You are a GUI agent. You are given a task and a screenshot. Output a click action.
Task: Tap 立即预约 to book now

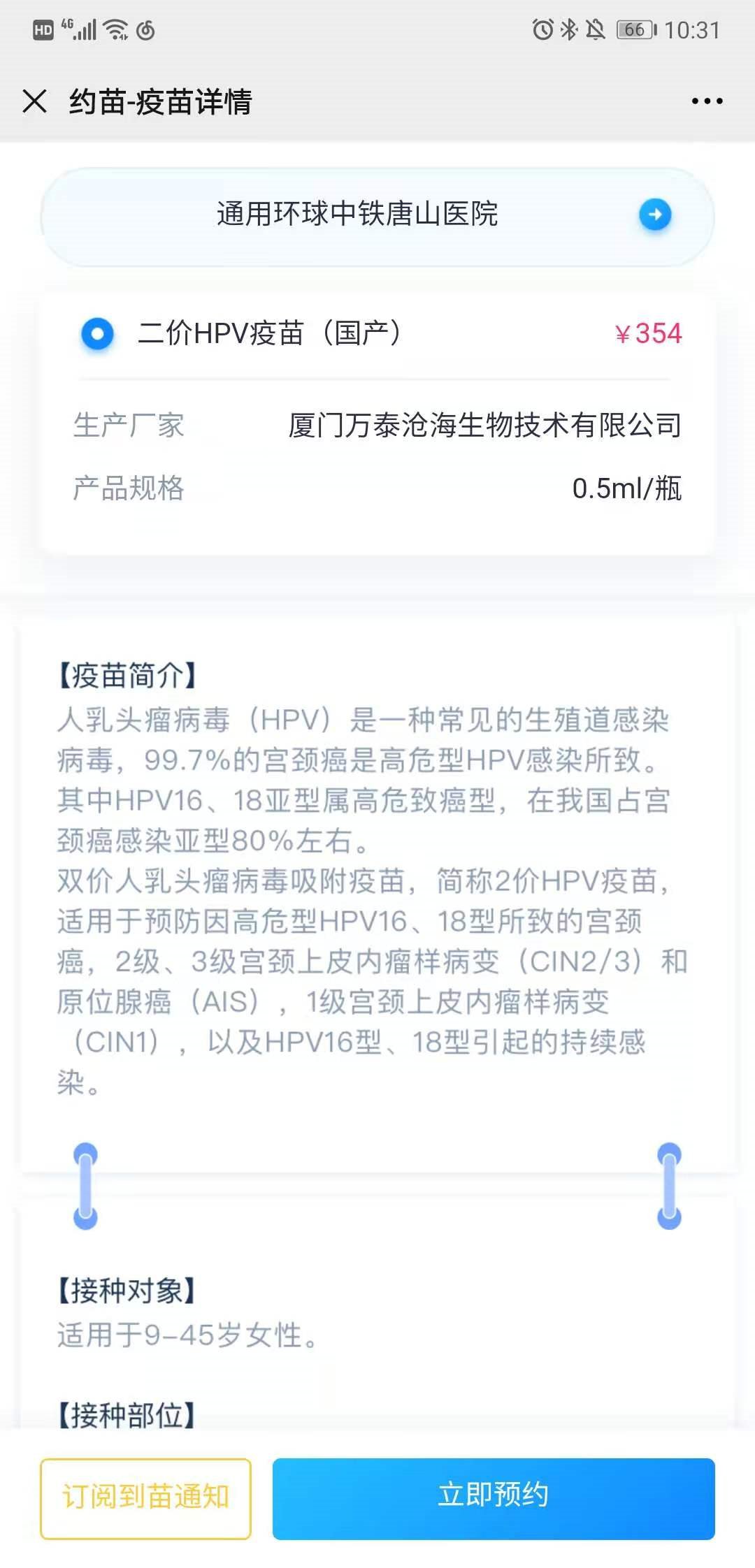[x=493, y=1498]
